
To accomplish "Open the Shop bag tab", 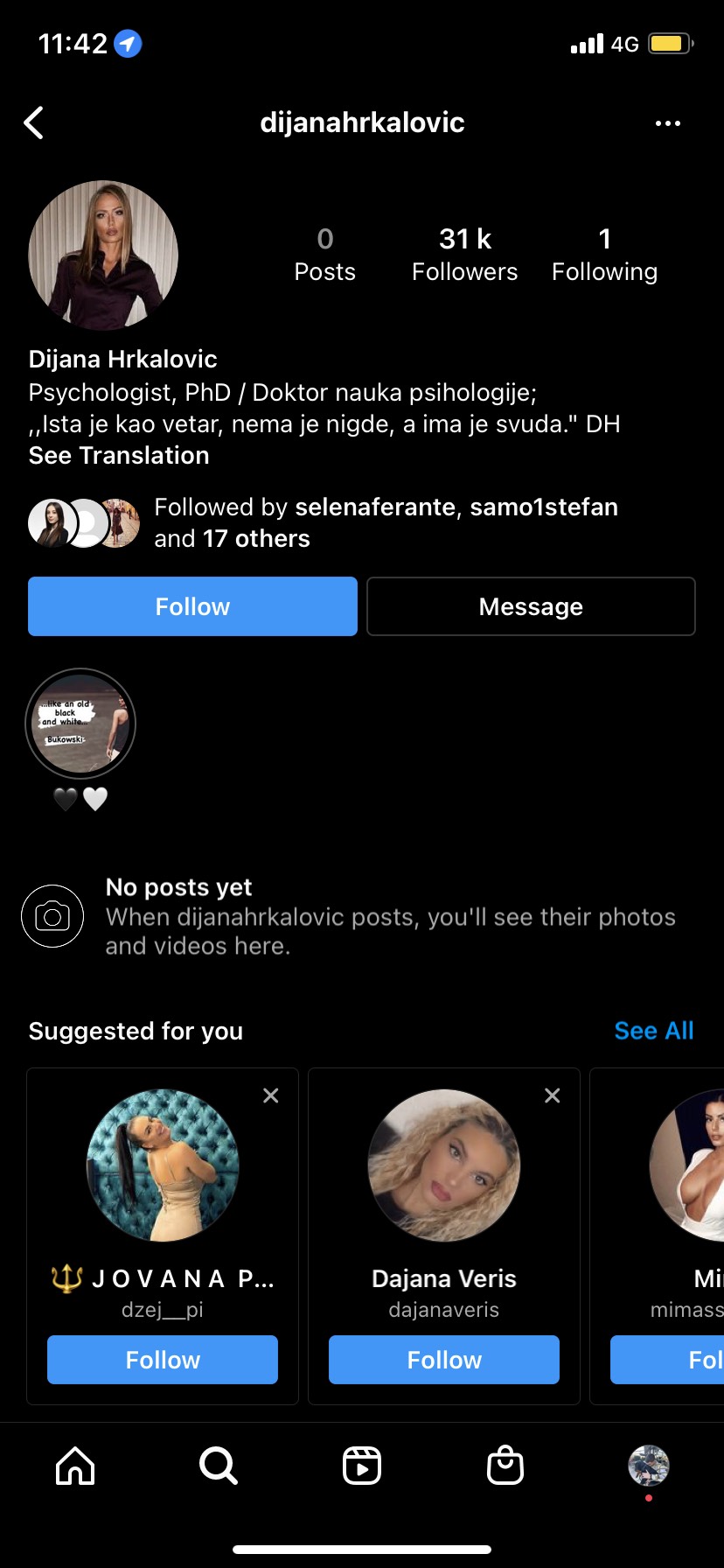I will pos(505,1466).
